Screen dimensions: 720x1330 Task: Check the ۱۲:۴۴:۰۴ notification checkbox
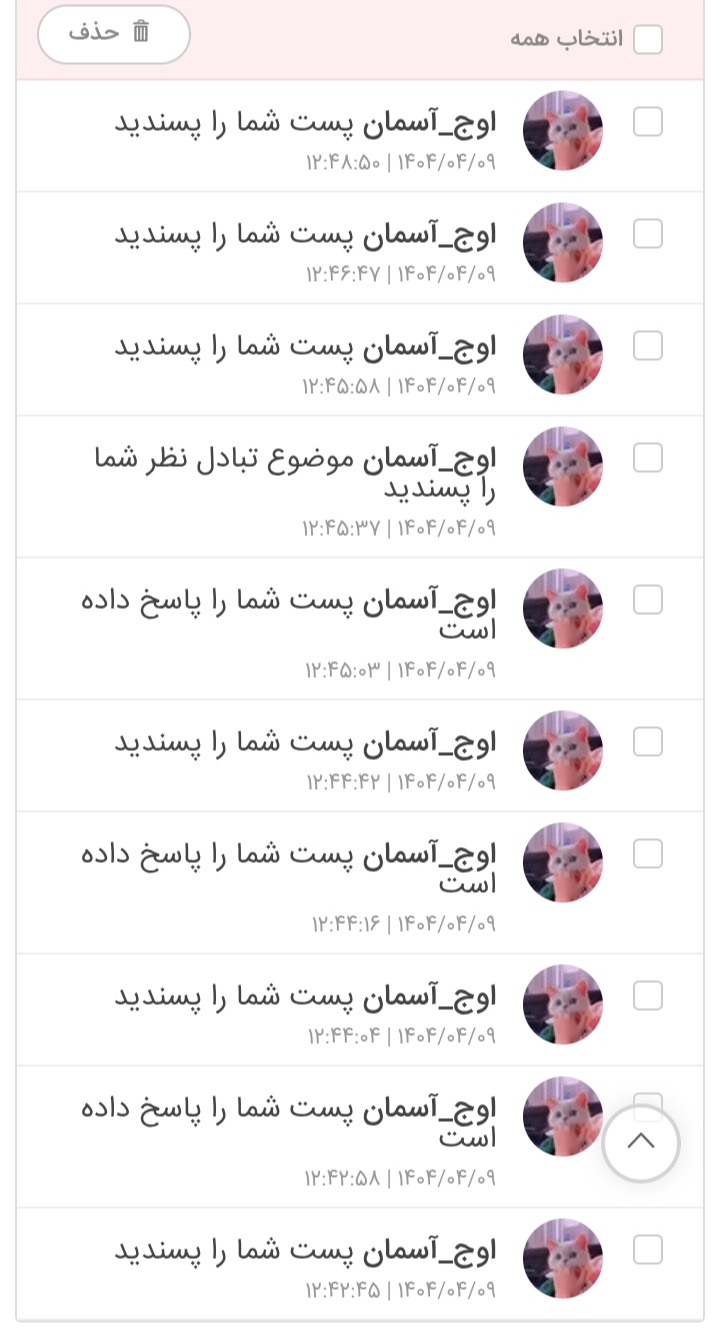648,997
